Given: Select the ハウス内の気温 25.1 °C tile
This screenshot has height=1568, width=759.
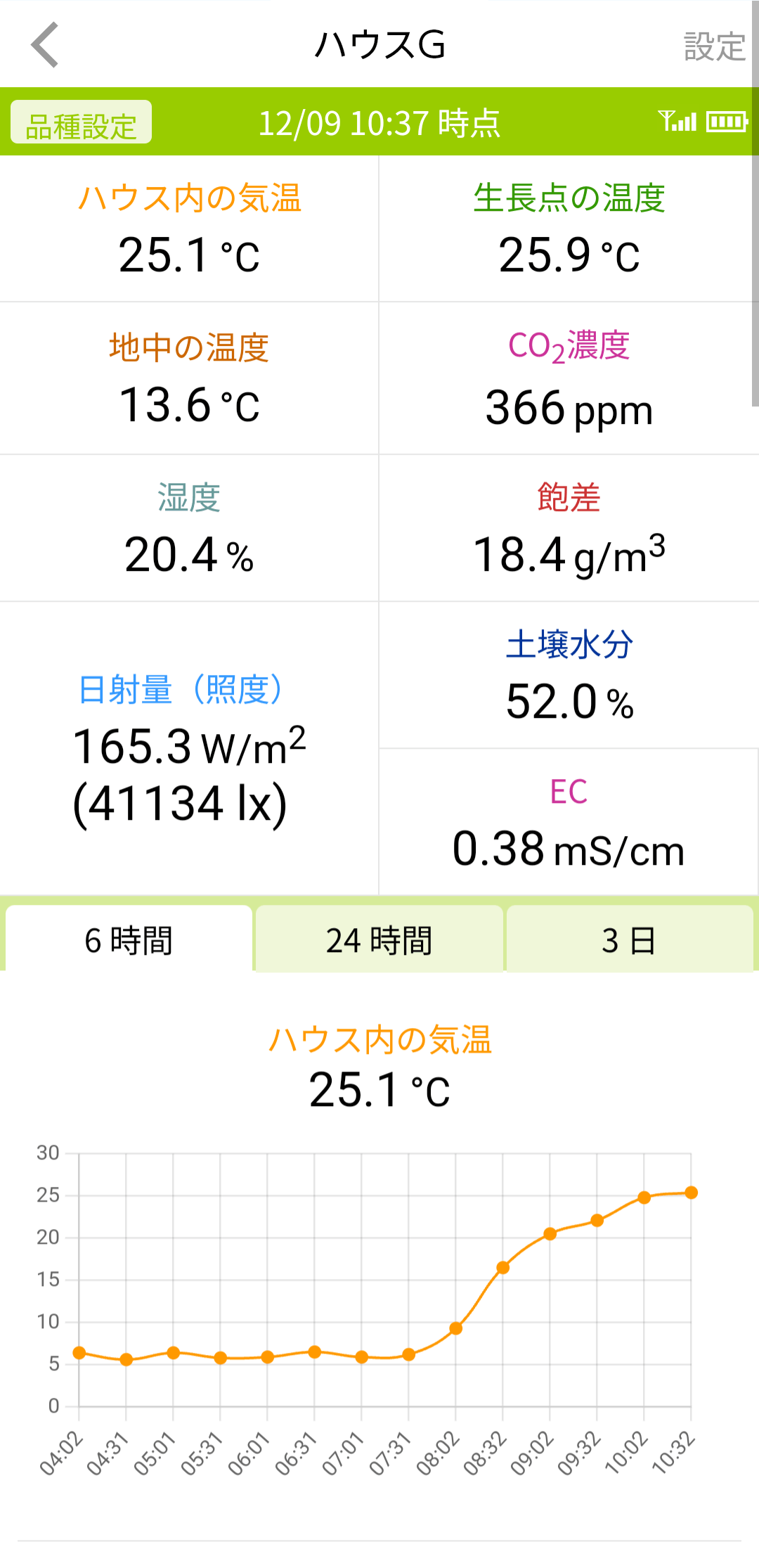Looking at the screenshot, I should coord(189,229).
